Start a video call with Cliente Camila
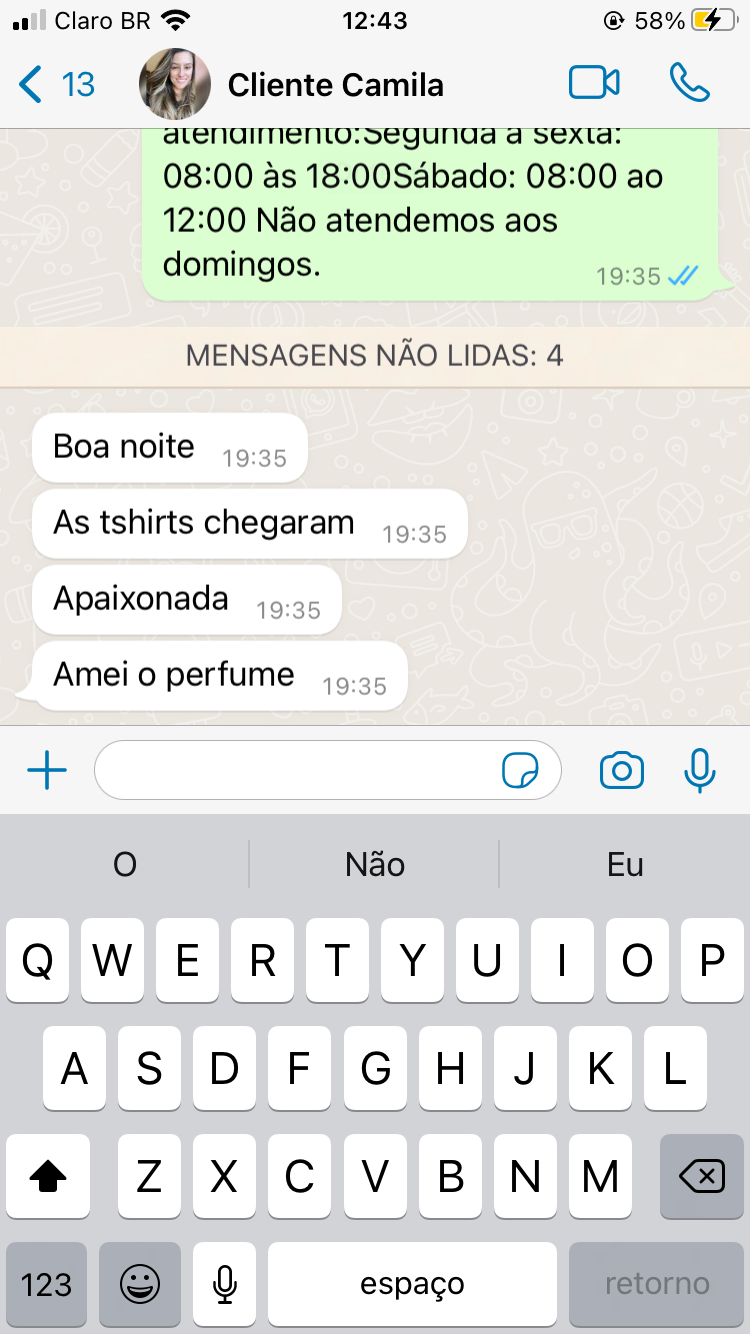The width and height of the screenshot is (750, 1334). [x=594, y=84]
